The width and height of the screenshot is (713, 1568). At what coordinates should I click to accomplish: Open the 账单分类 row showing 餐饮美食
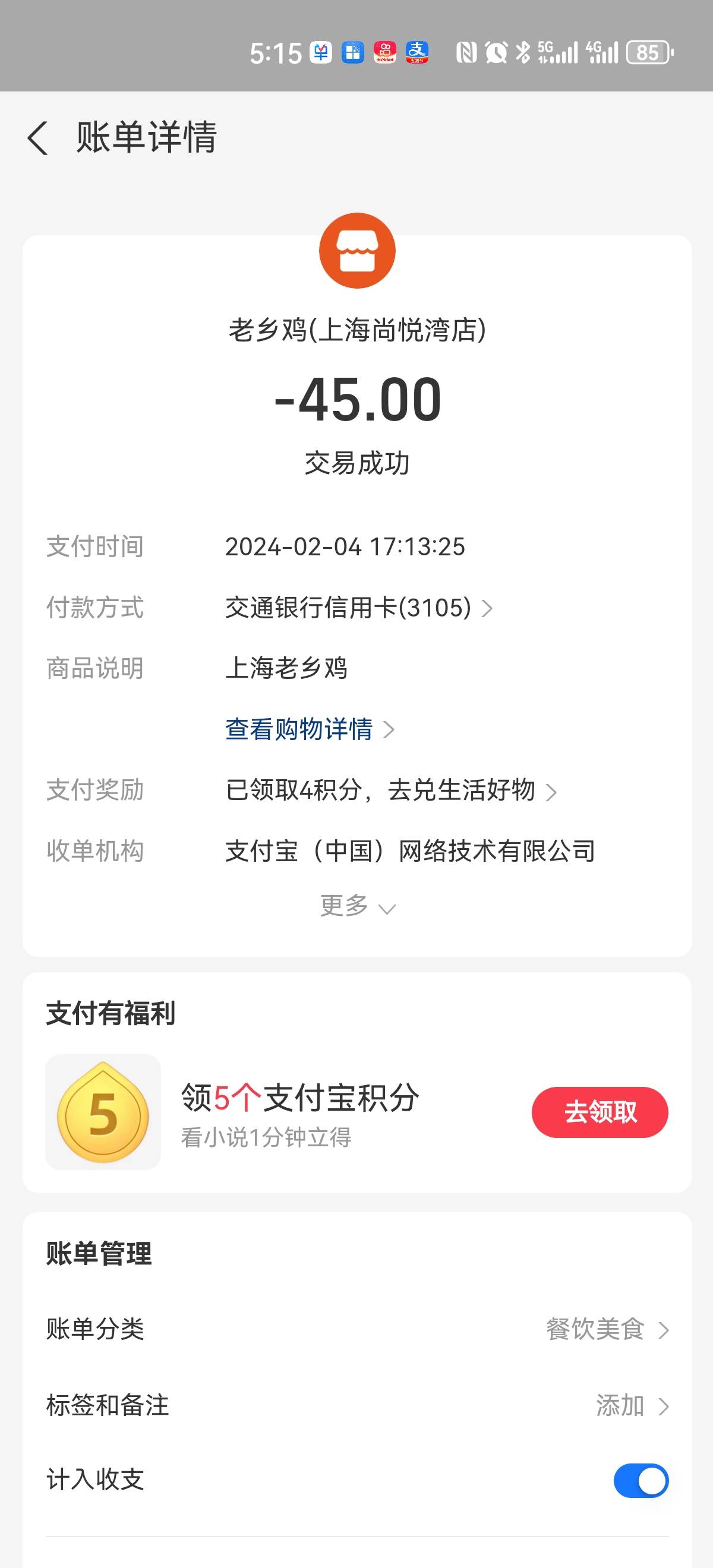click(x=358, y=1329)
